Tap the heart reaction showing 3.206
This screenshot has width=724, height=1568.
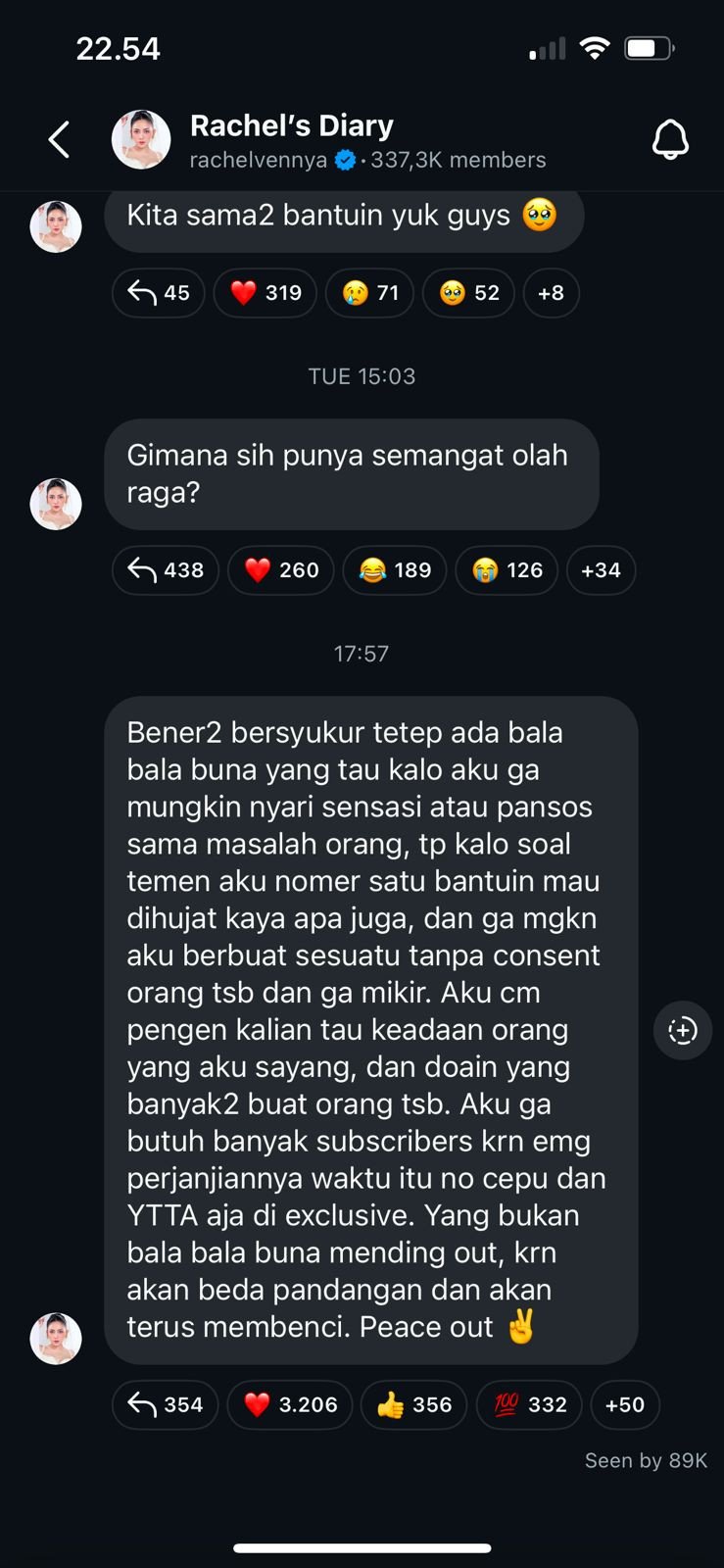coord(289,1404)
